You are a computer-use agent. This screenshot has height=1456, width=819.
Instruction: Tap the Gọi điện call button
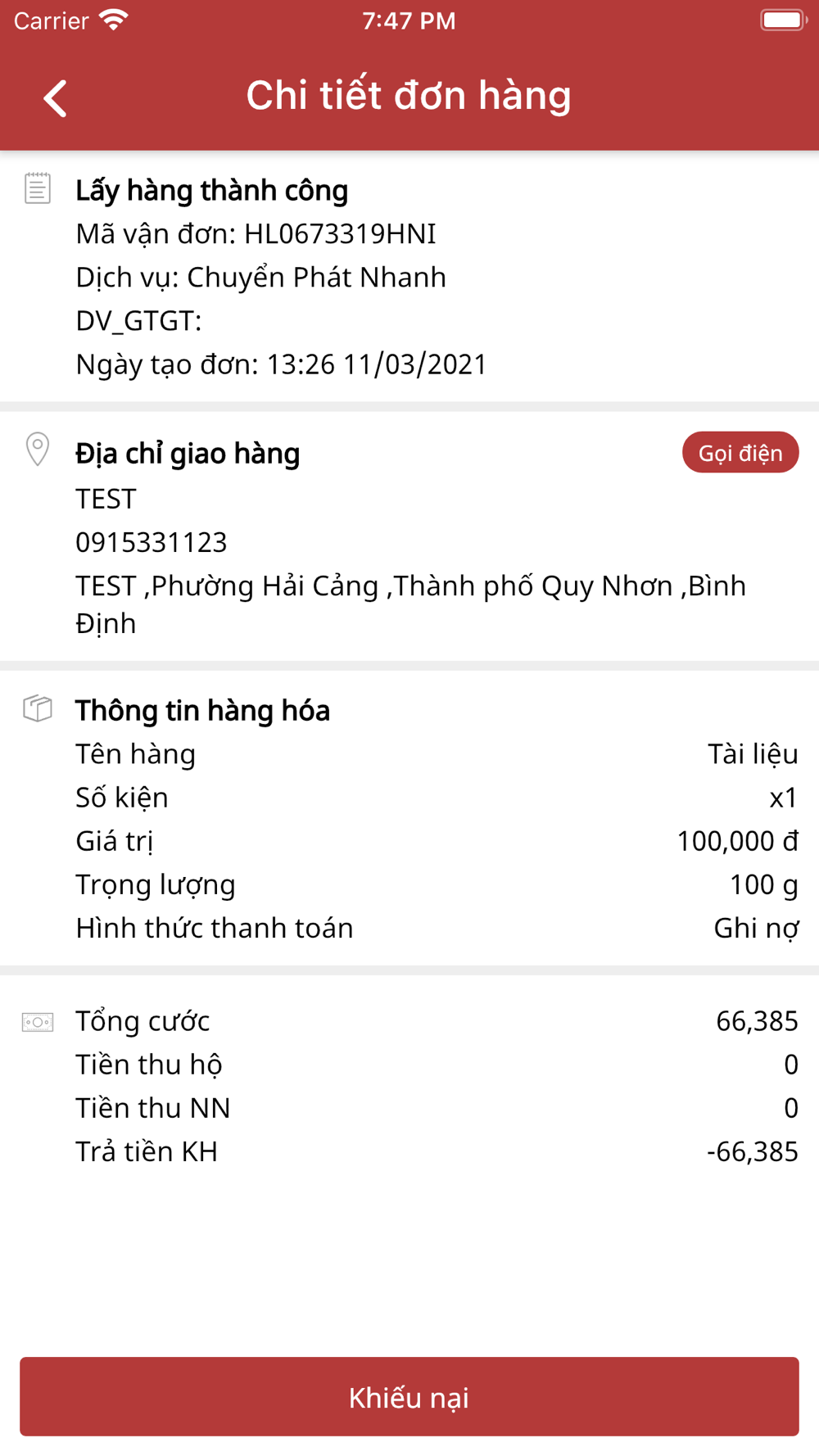740,452
